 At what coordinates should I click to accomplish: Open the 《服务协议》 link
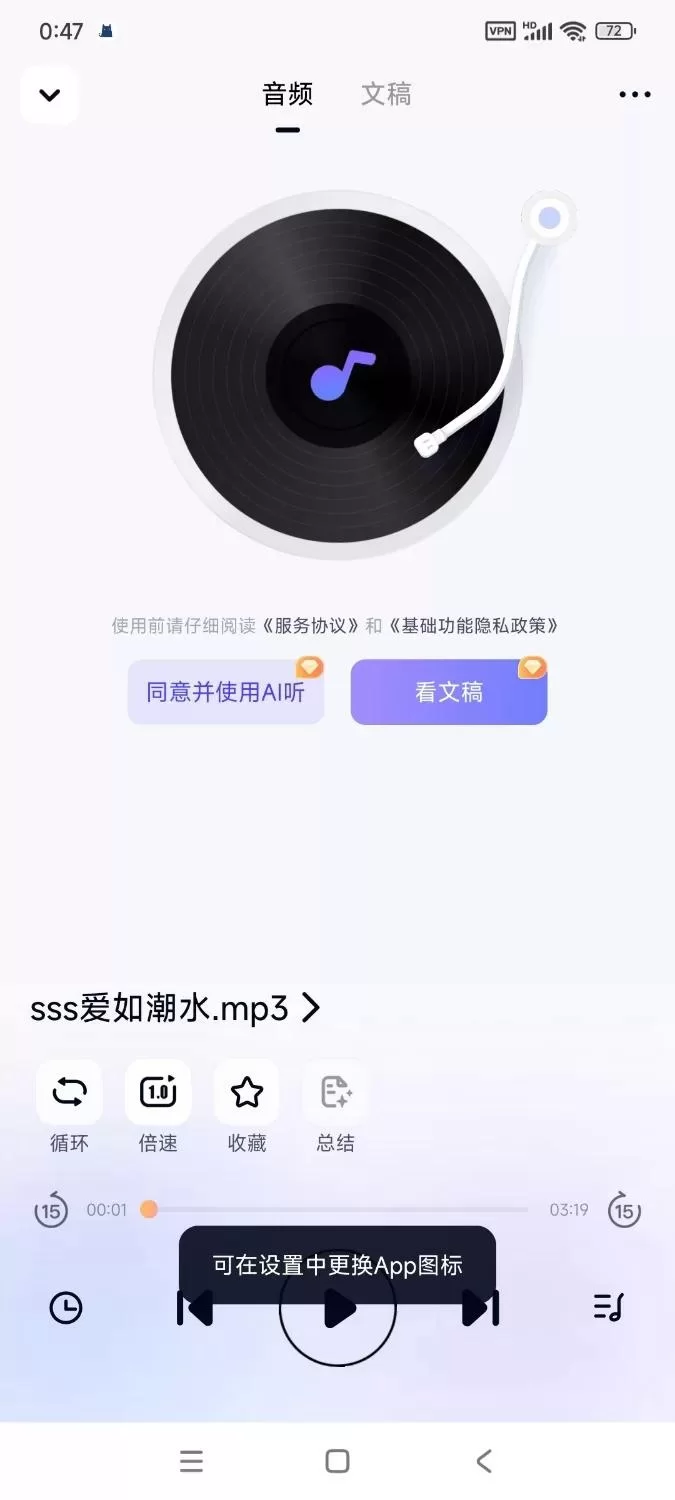pyautogui.click(x=311, y=626)
